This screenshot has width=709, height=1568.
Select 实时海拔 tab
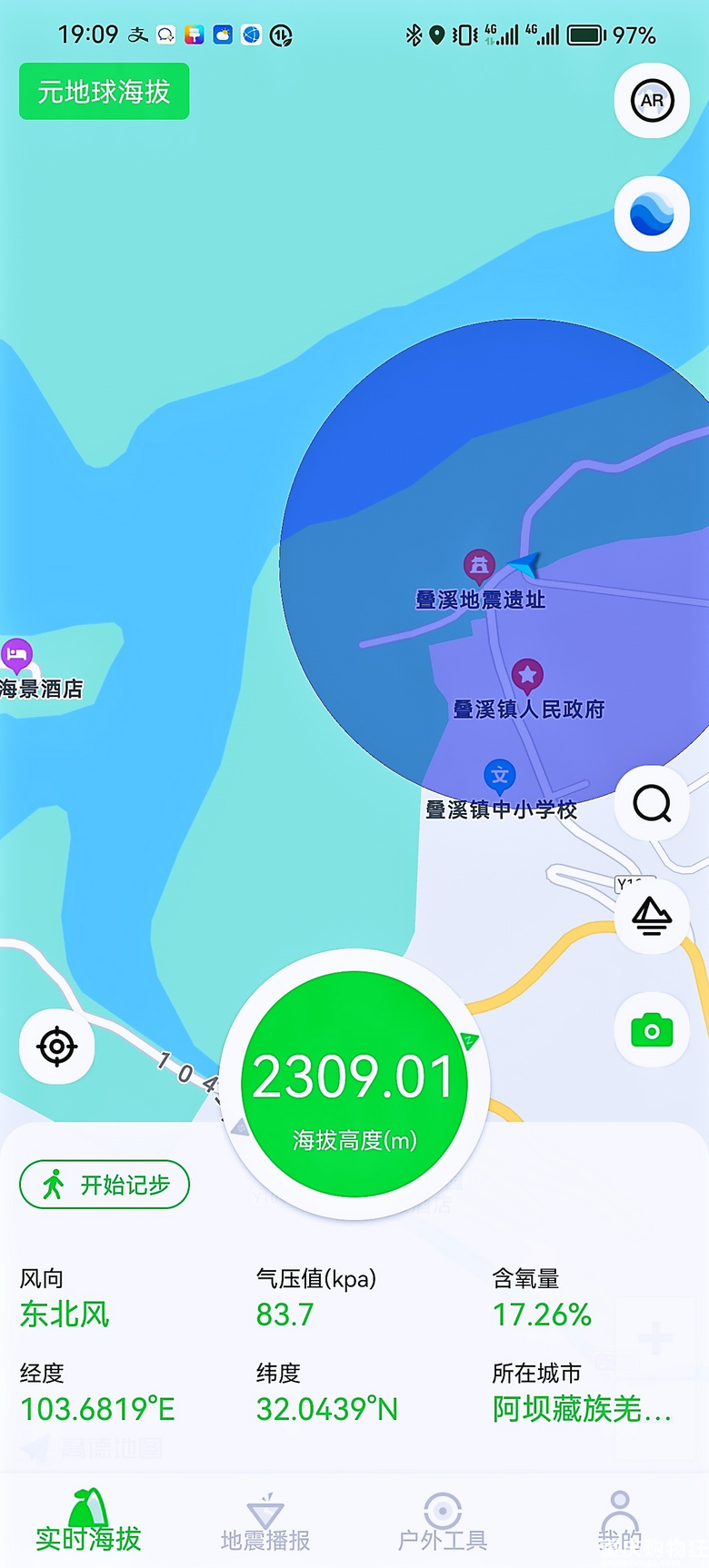click(x=88, y=1523)
